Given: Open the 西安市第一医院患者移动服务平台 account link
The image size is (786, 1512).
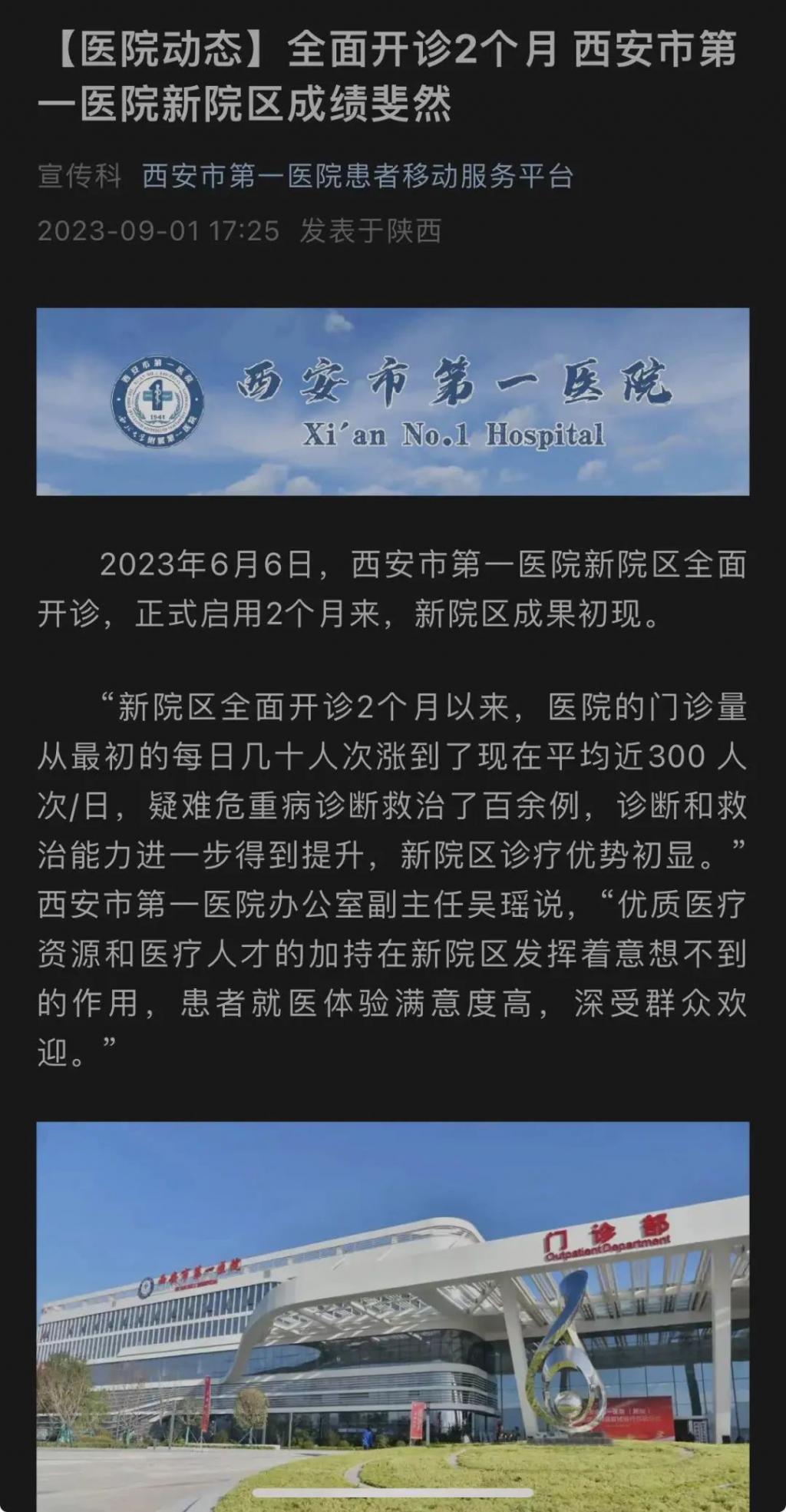Looking at the screenshot, I should point(358,177).
